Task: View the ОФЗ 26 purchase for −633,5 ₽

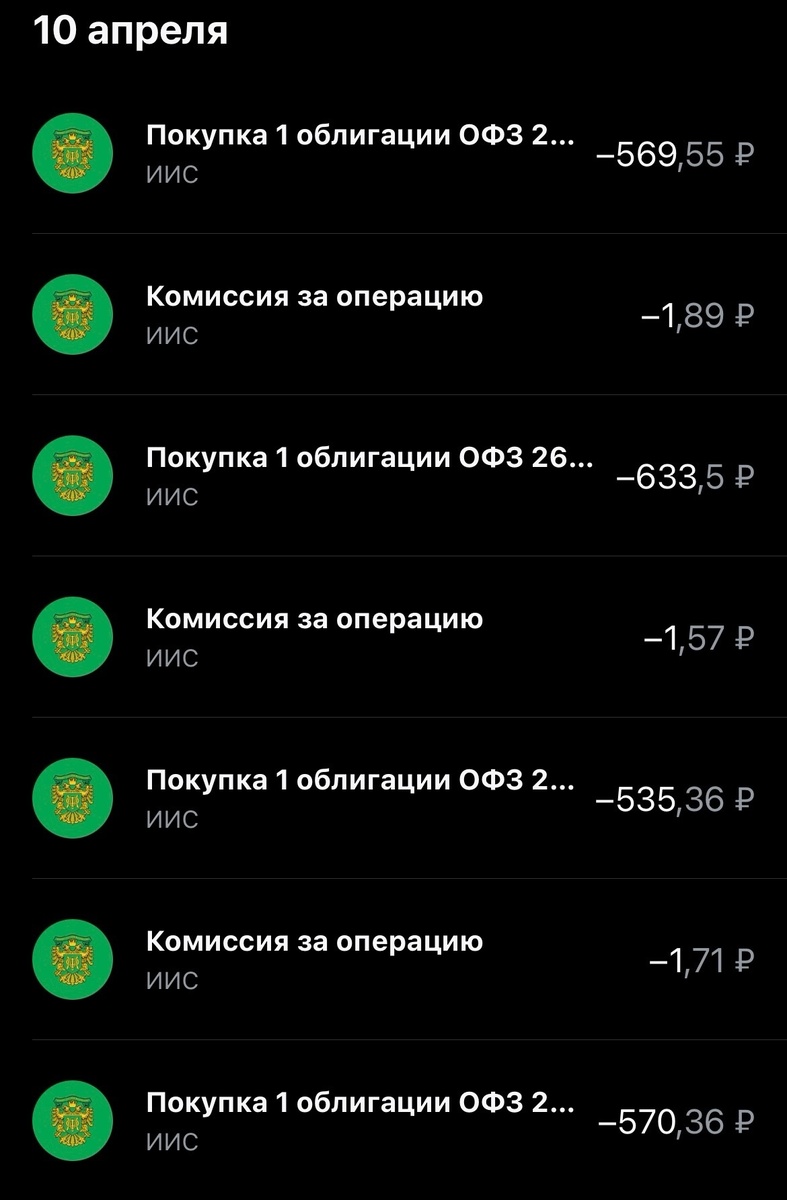Action: click(x=393, y=475)
